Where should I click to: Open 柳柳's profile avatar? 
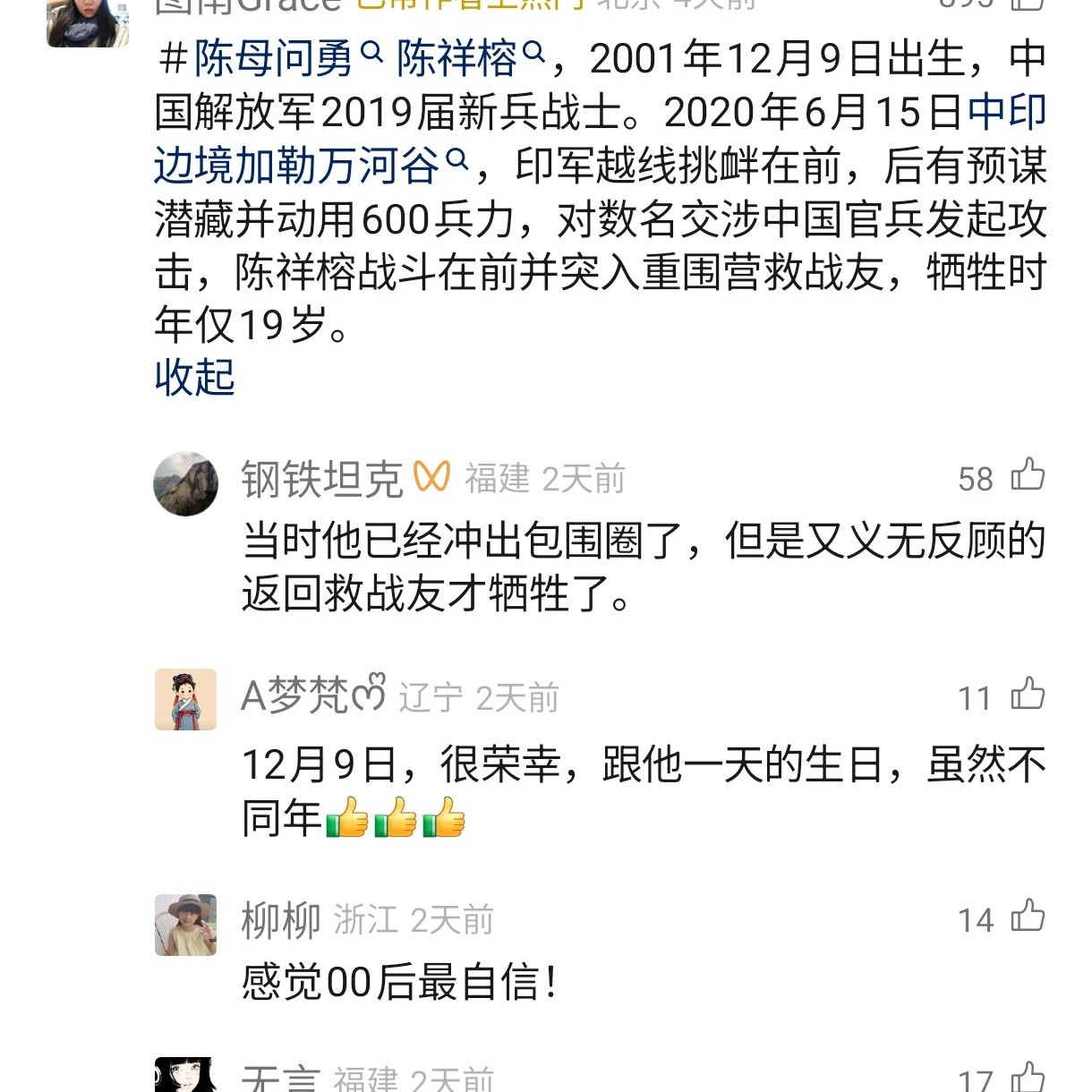(186, 924)
